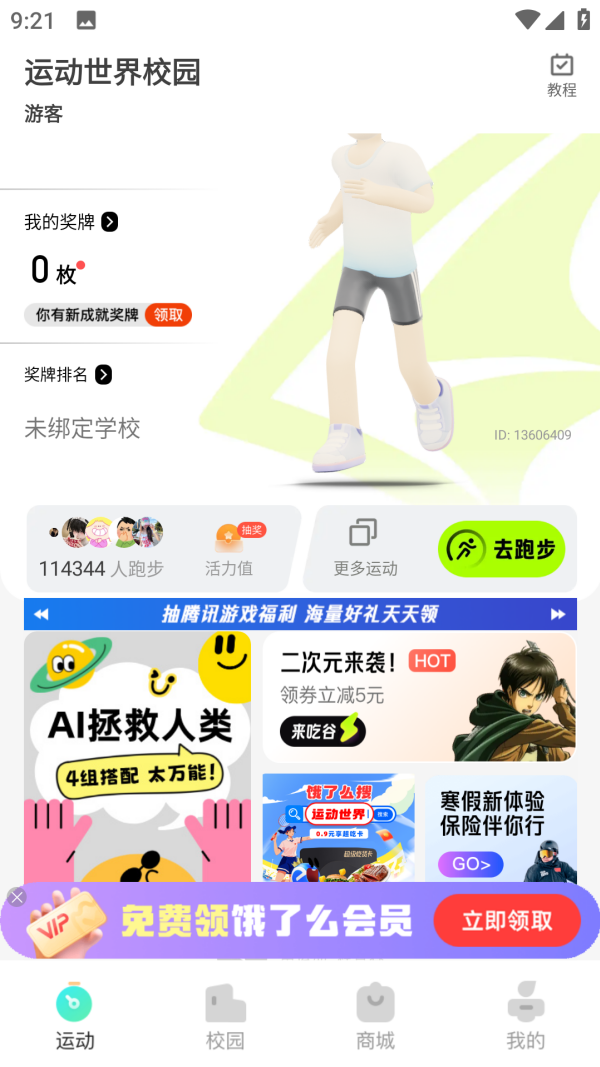Screen dimensions: 600x1067
Task: Switch to the 校园 tab
Action: 225,1017
